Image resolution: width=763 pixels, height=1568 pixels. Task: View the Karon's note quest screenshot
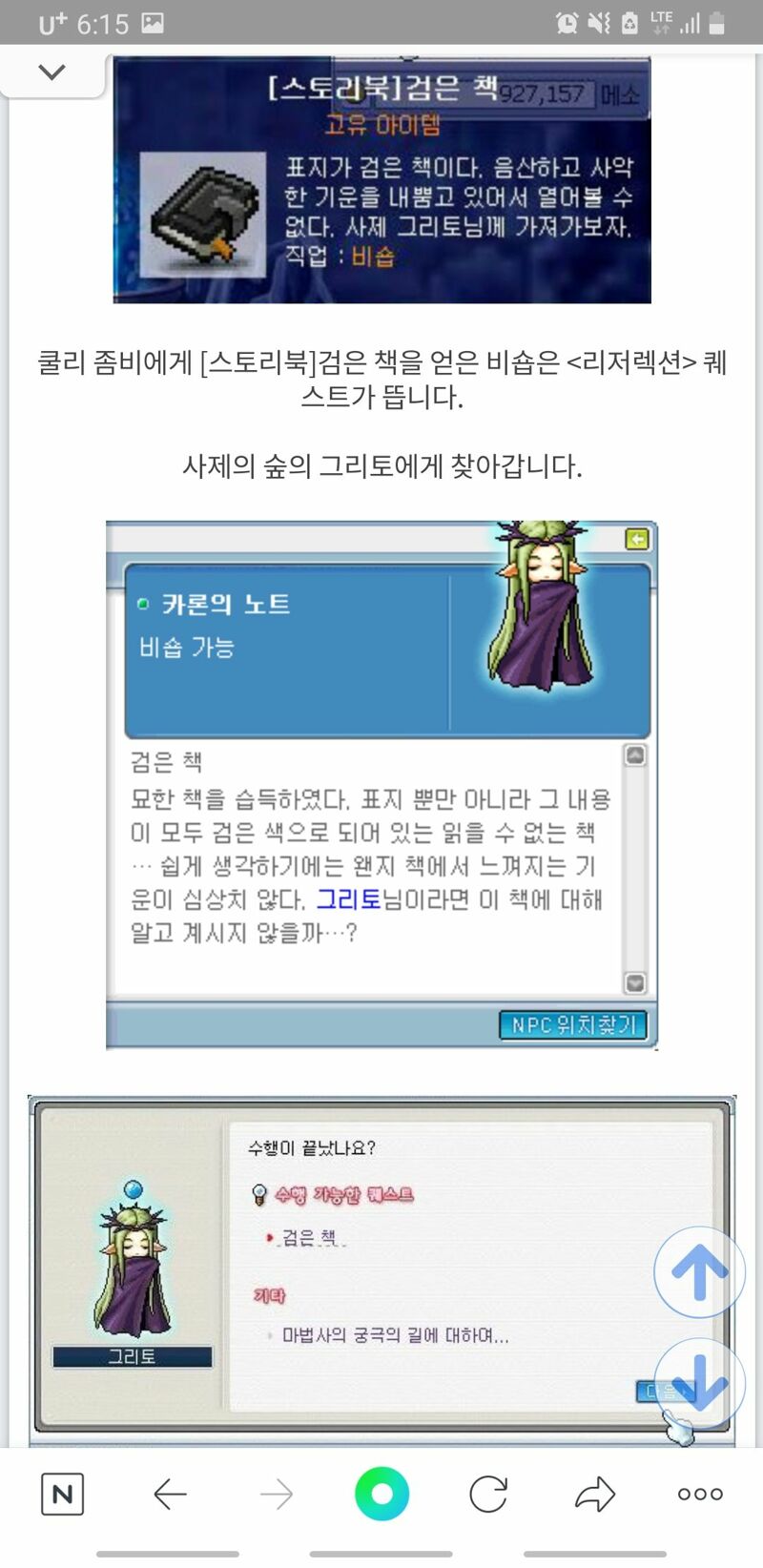[381, 785]
